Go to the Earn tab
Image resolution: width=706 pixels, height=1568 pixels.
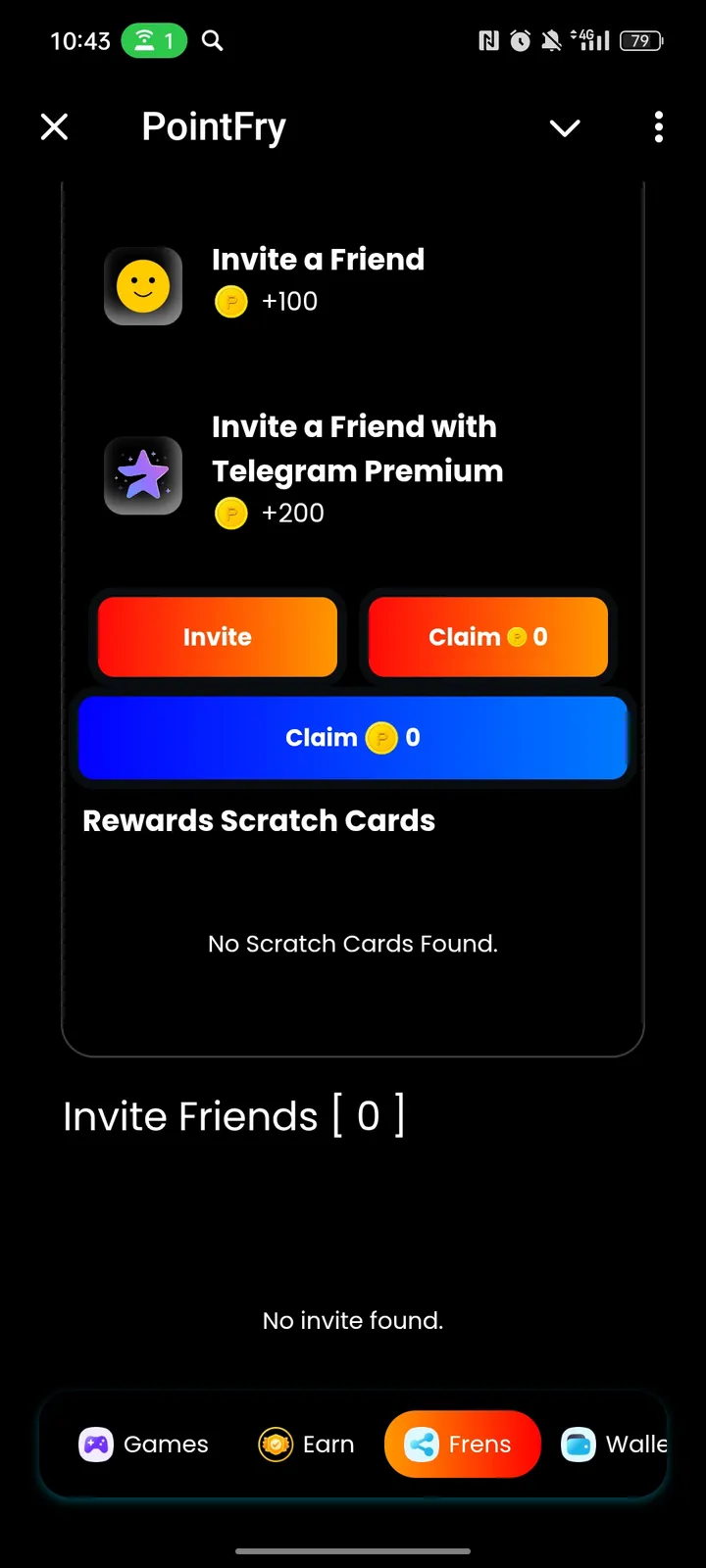click(x=307, y=1445)
